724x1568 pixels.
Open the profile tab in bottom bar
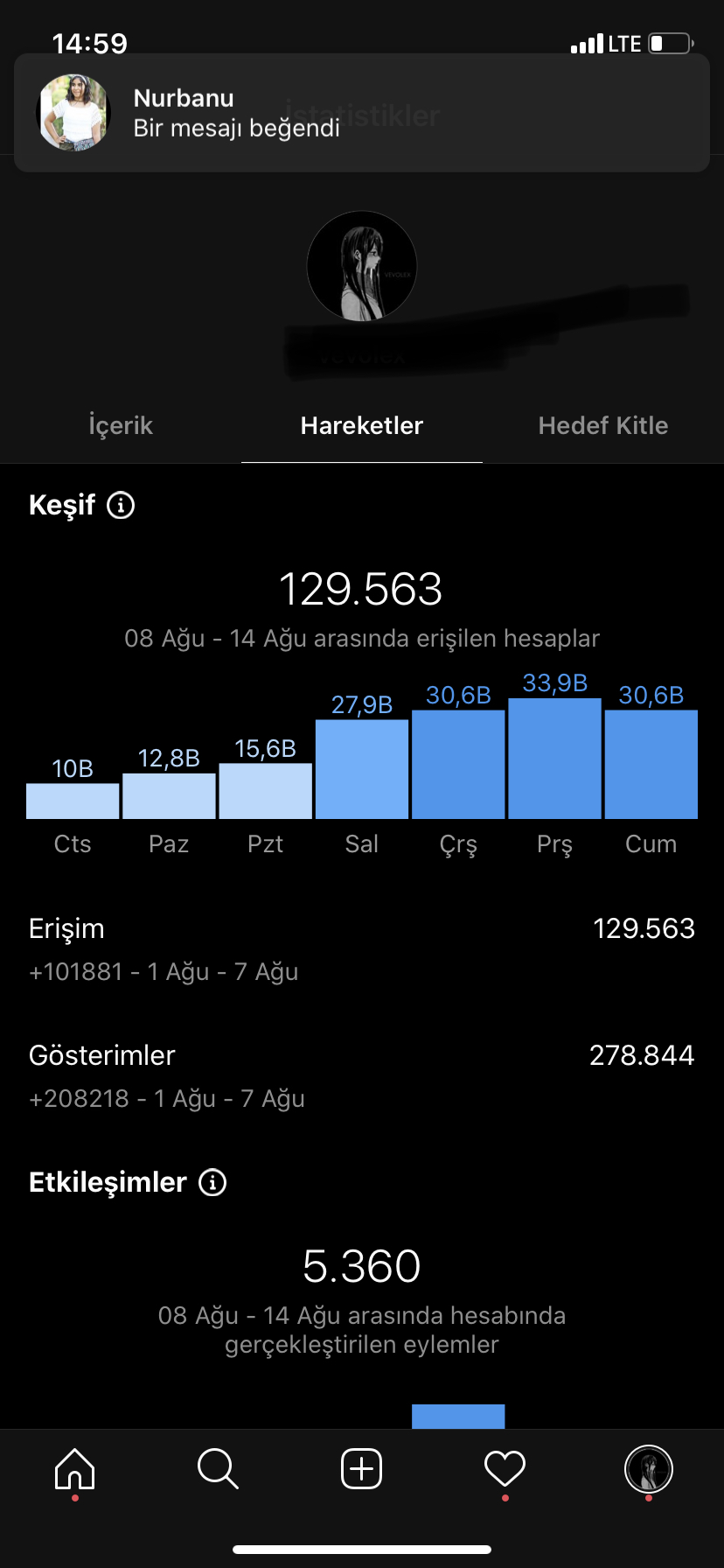(648, 1469)
